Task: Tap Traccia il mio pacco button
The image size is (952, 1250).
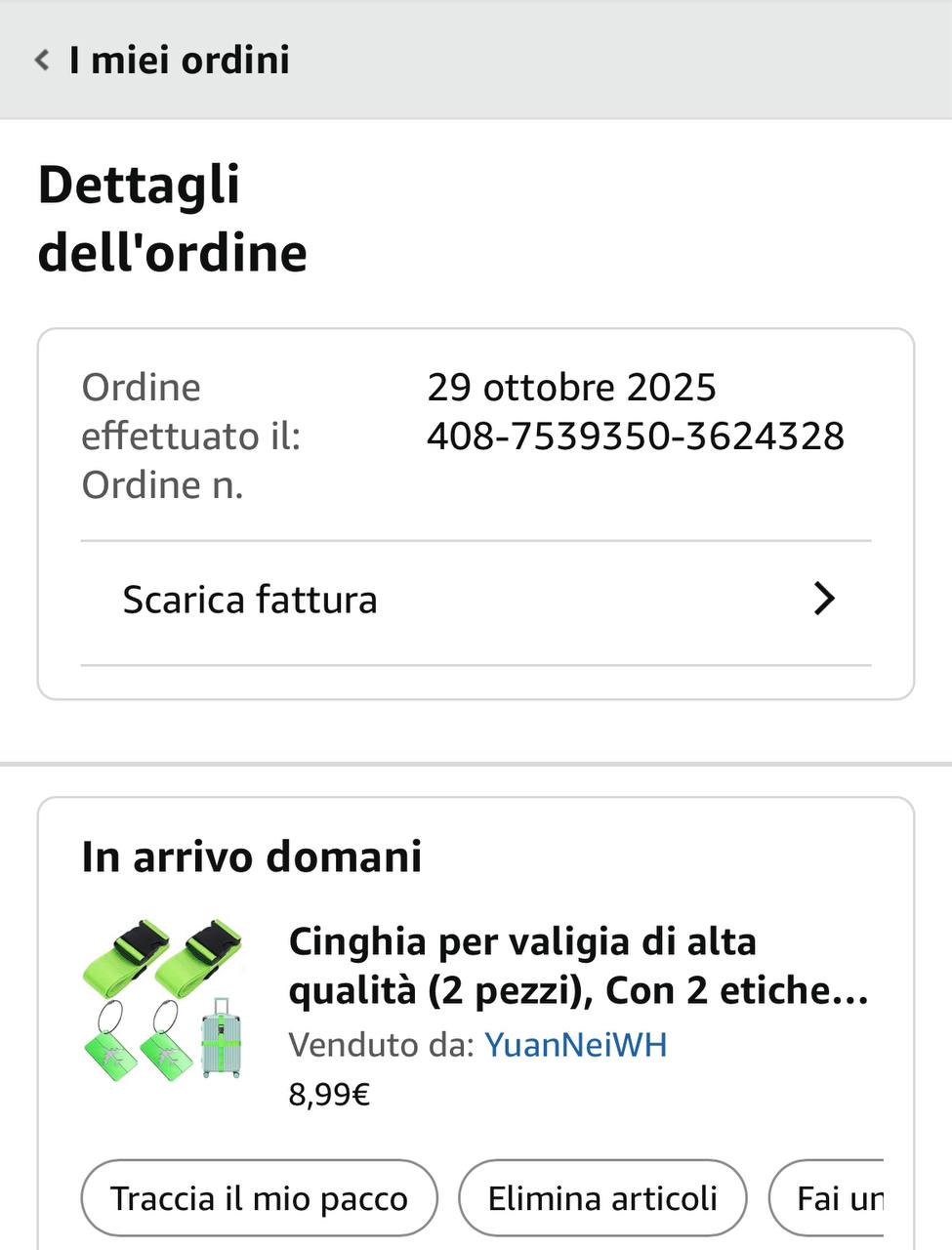Action: [x=259, y=1198]
